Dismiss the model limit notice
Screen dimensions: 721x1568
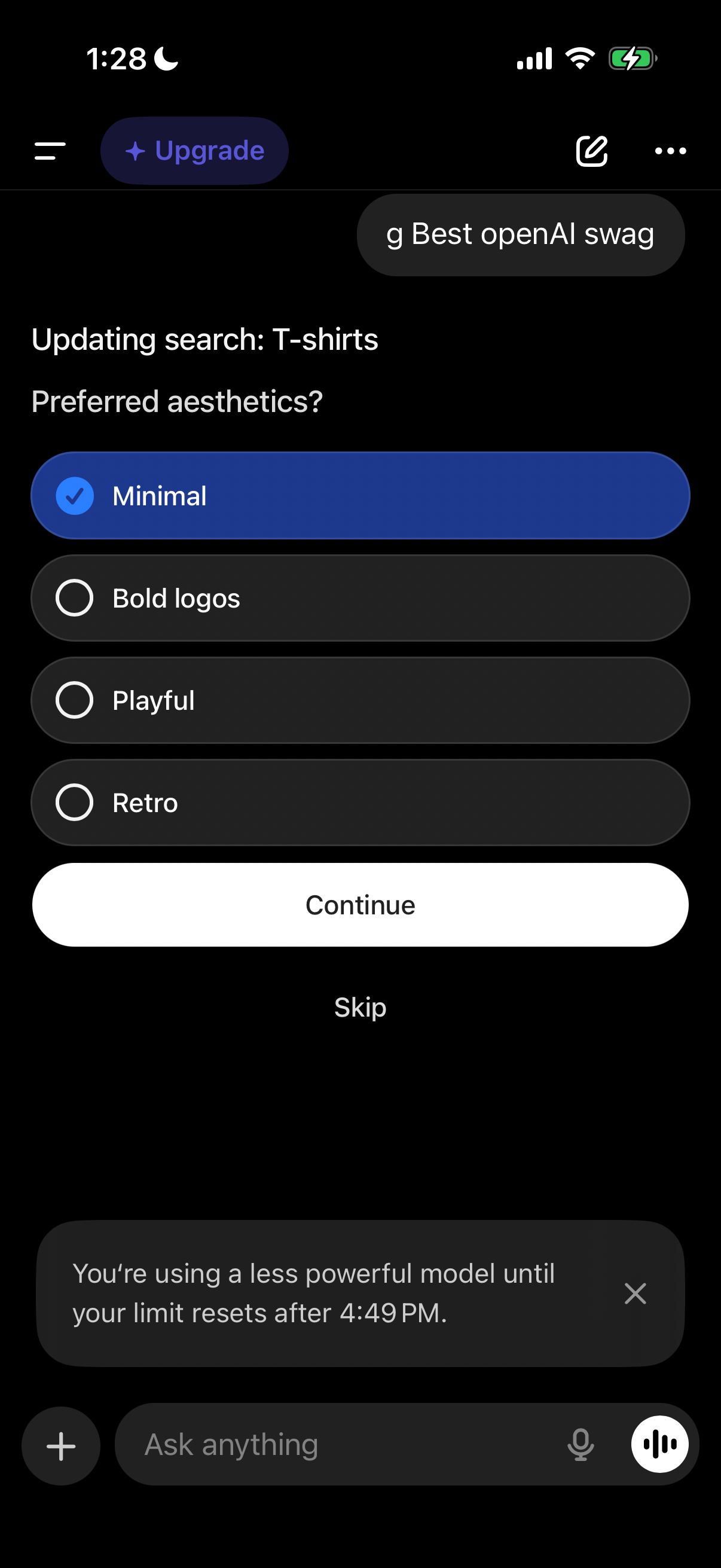click(x=636, y=1294)
